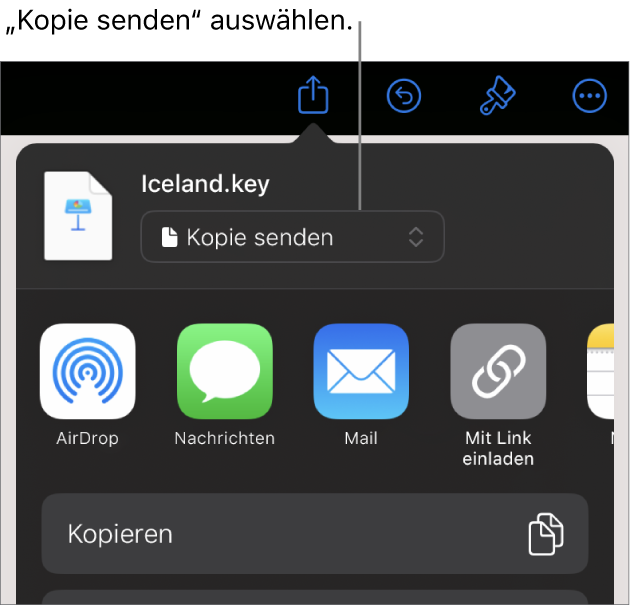Share via AirDrop
This screenshot has width=630, height=606.
pos(88,371)
